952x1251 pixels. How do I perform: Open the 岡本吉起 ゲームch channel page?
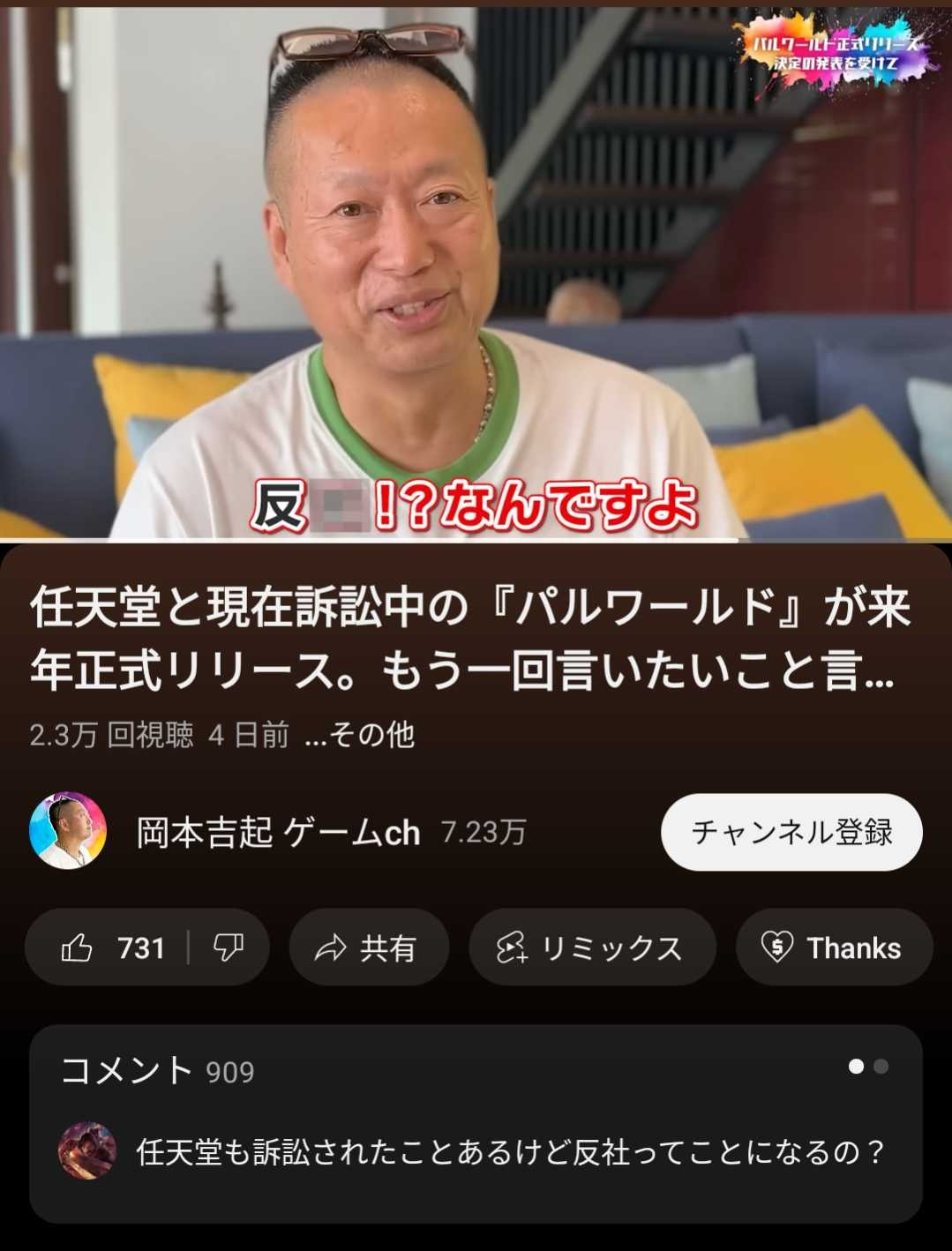(x=277, y=832)
